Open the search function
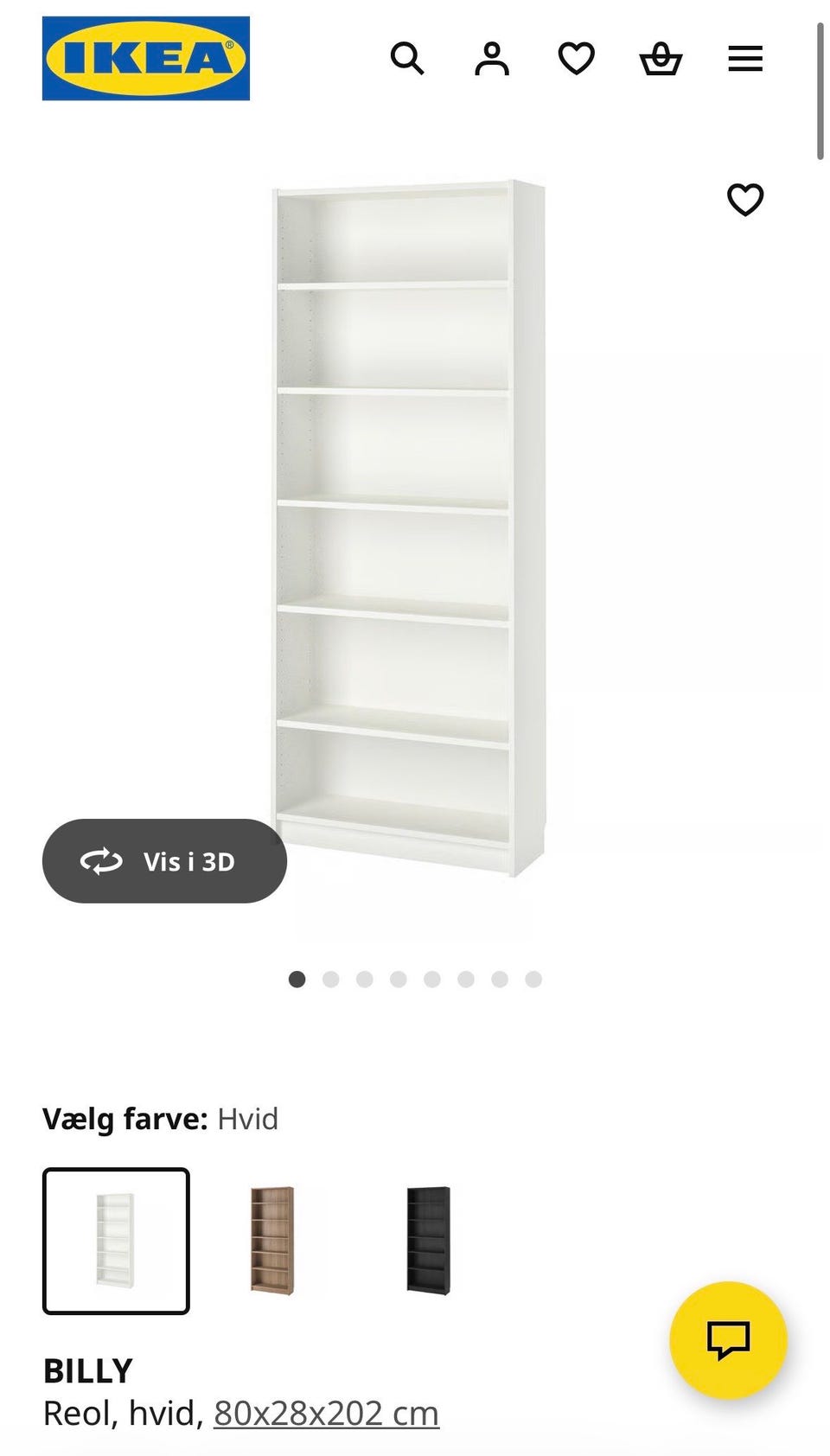Image resolution: width=830 pixels, height=1456 pixels. pyautogui.click(x=407, y=58)
